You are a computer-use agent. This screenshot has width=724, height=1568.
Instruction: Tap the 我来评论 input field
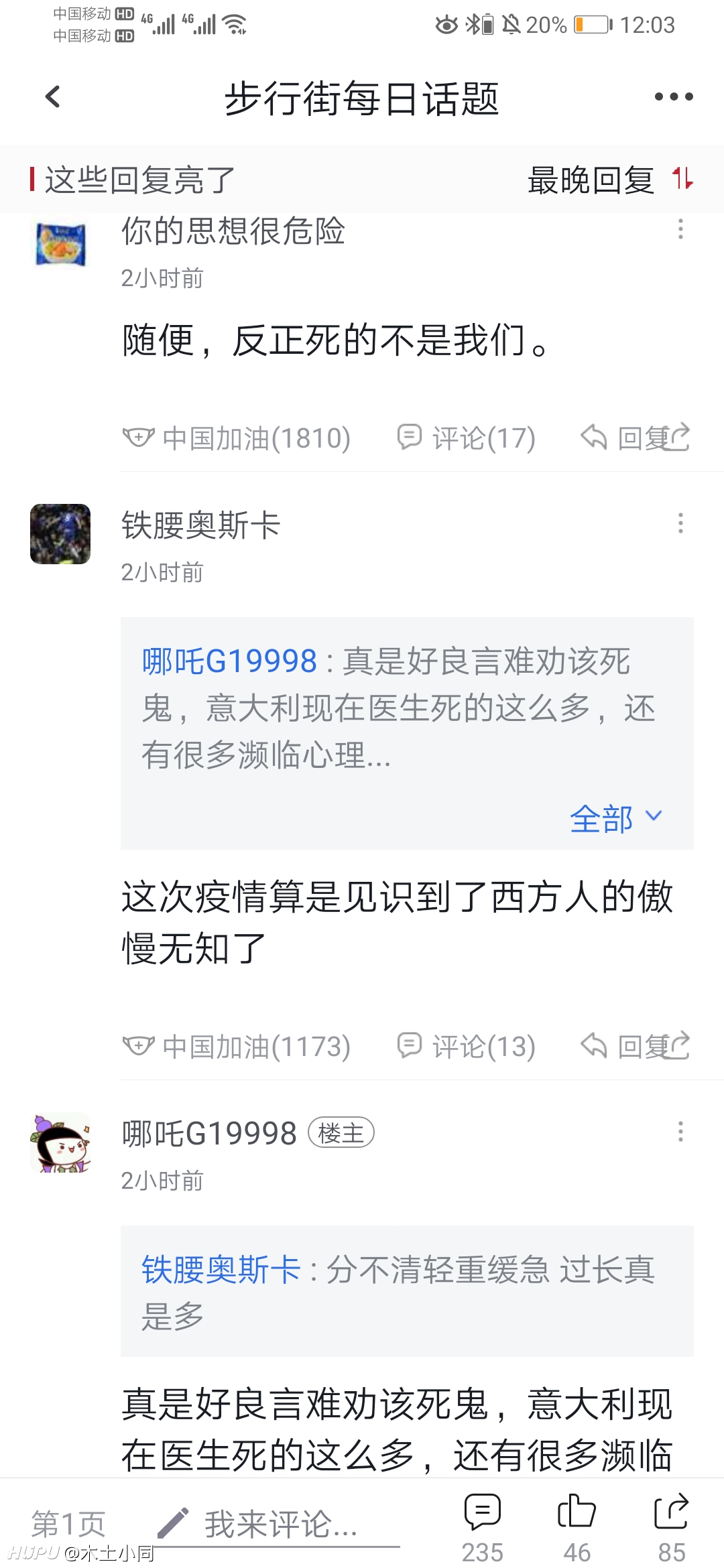278,1524
